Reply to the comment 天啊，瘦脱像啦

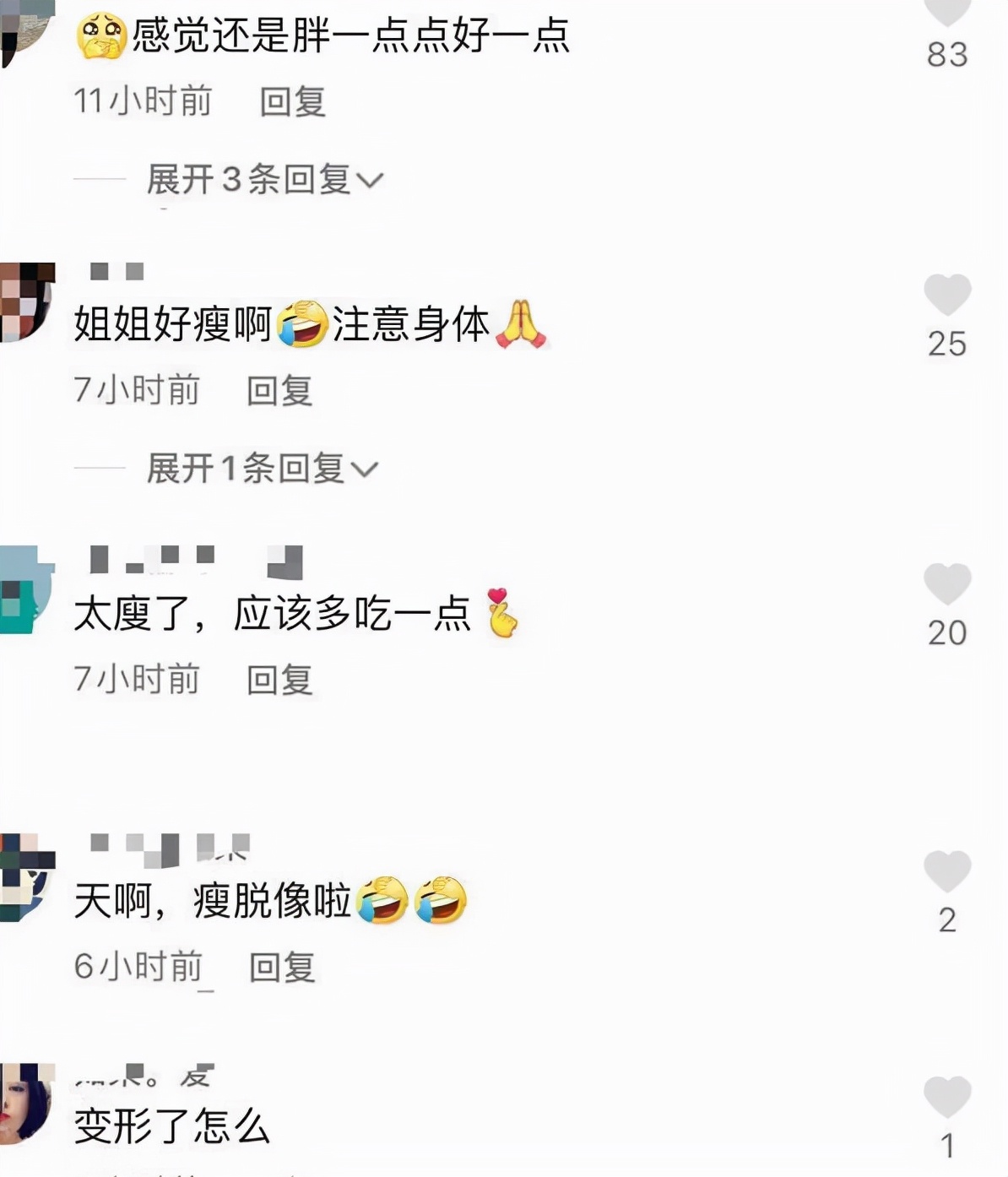(282, 968)
